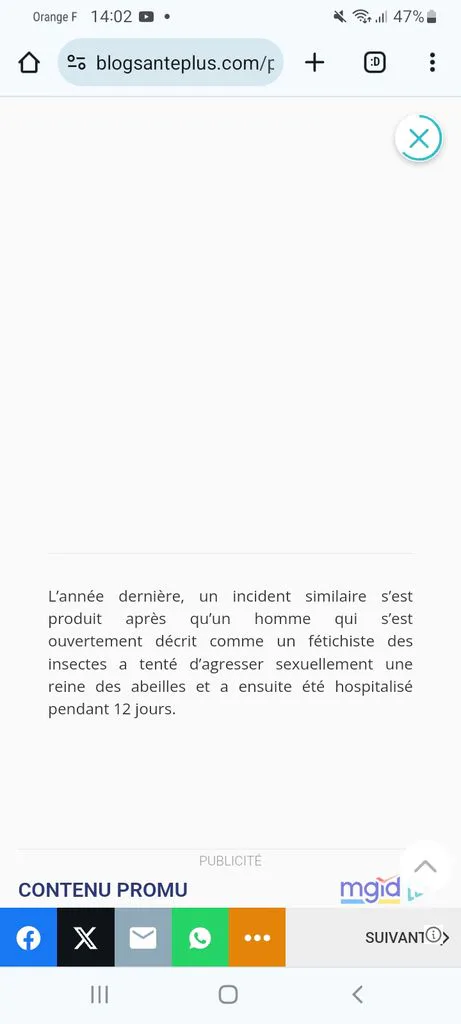Share the article on Facebook
Screen dimensions: 461x1024
click(28, 938)
